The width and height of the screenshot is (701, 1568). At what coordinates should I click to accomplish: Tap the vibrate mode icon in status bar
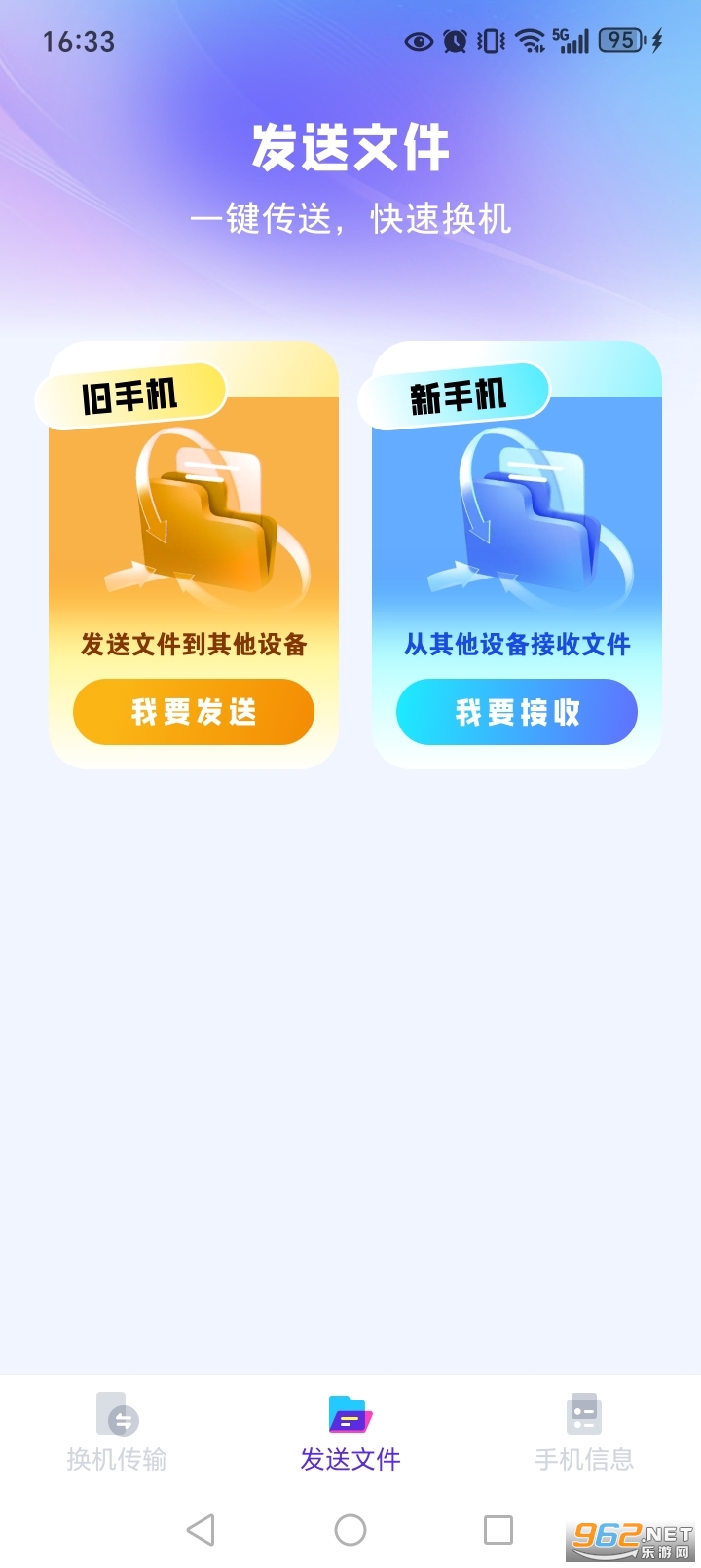click(490, 41)
